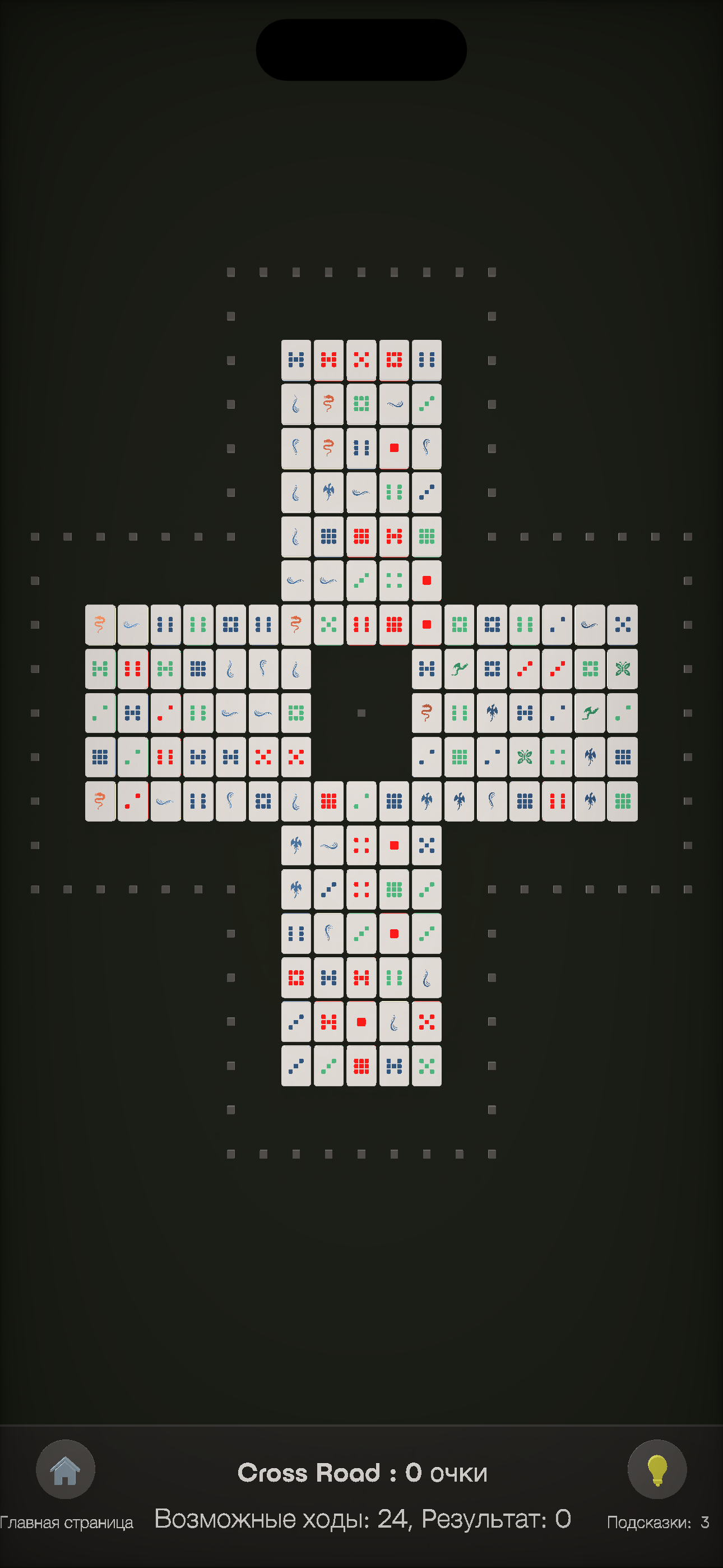Choose the blue X tile next to the wave tile
The height and width of the screenshot is (1568, 723).
point(622,625)
